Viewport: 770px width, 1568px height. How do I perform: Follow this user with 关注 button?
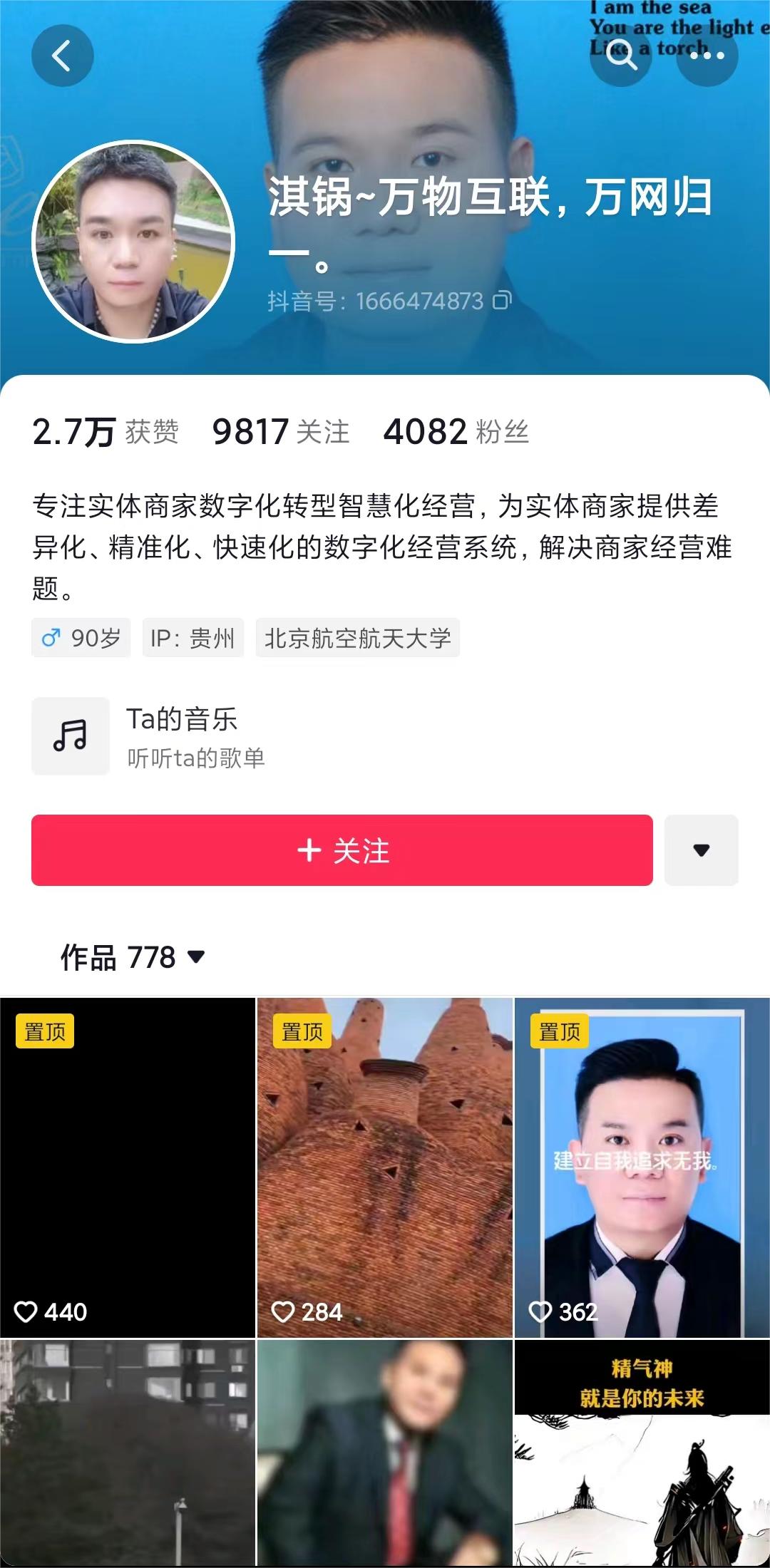pyautogui.click(x=342, y=850)
